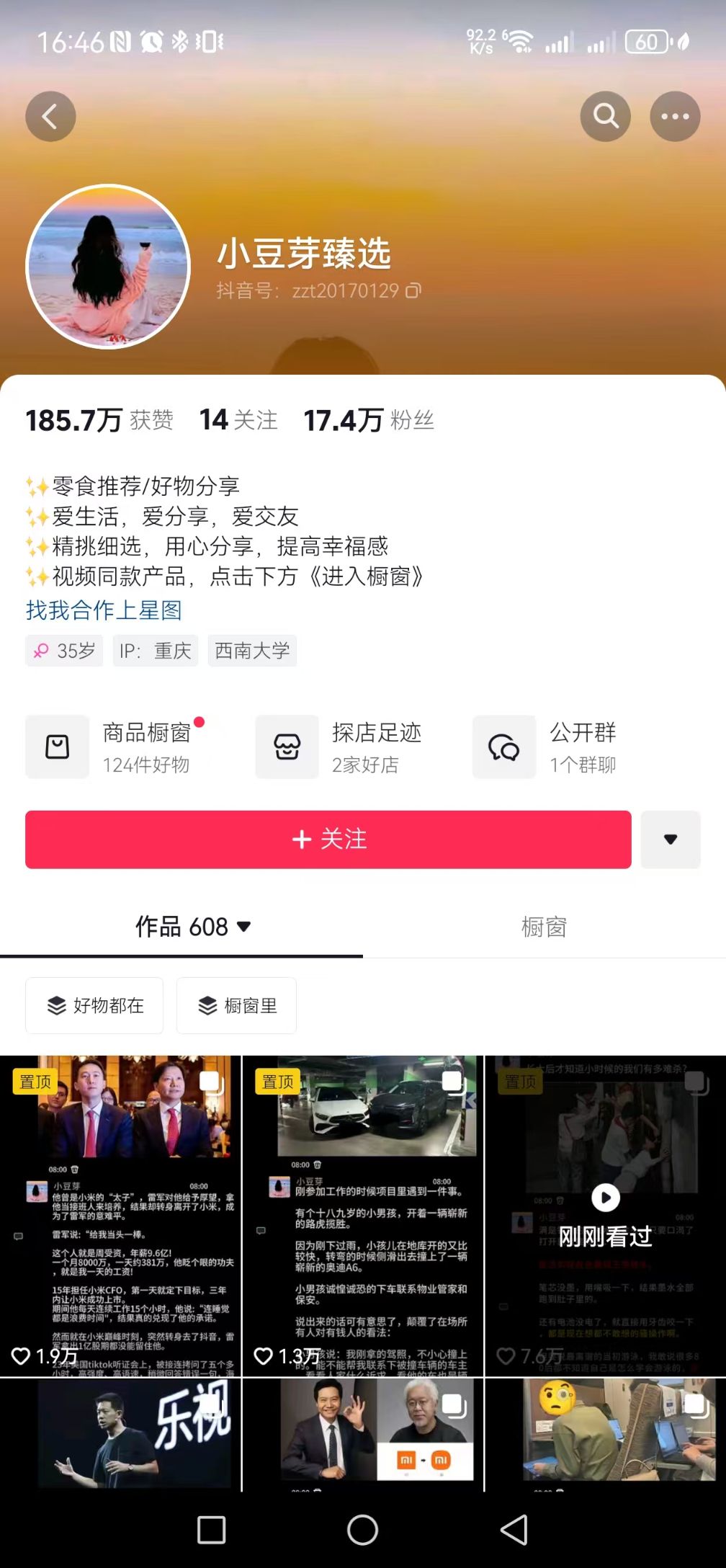Viewport: 726px width, 1568px height.
Task: Open the 公开群 chat bubble icon
Action: point(503,747)
